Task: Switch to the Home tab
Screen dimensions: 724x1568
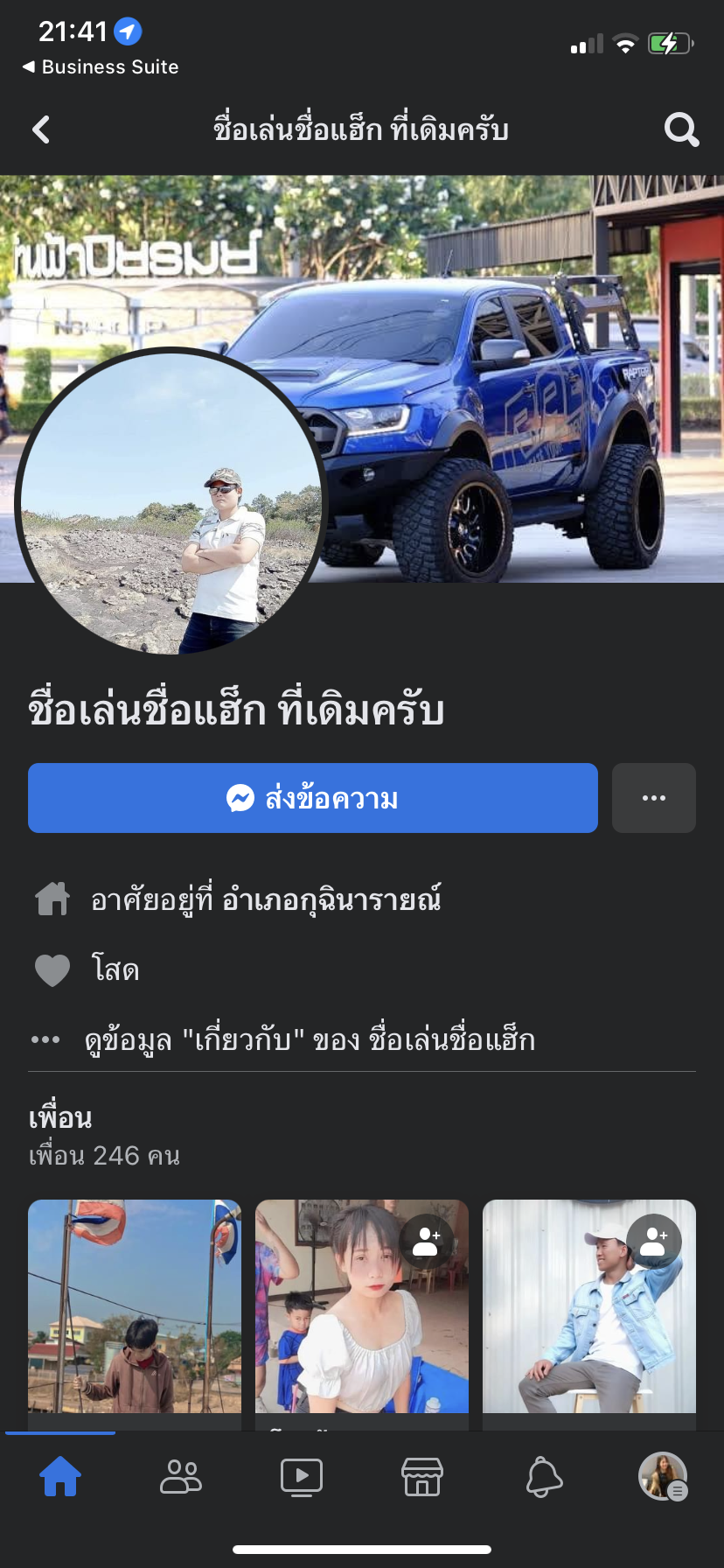Action: pos(60,1477)
